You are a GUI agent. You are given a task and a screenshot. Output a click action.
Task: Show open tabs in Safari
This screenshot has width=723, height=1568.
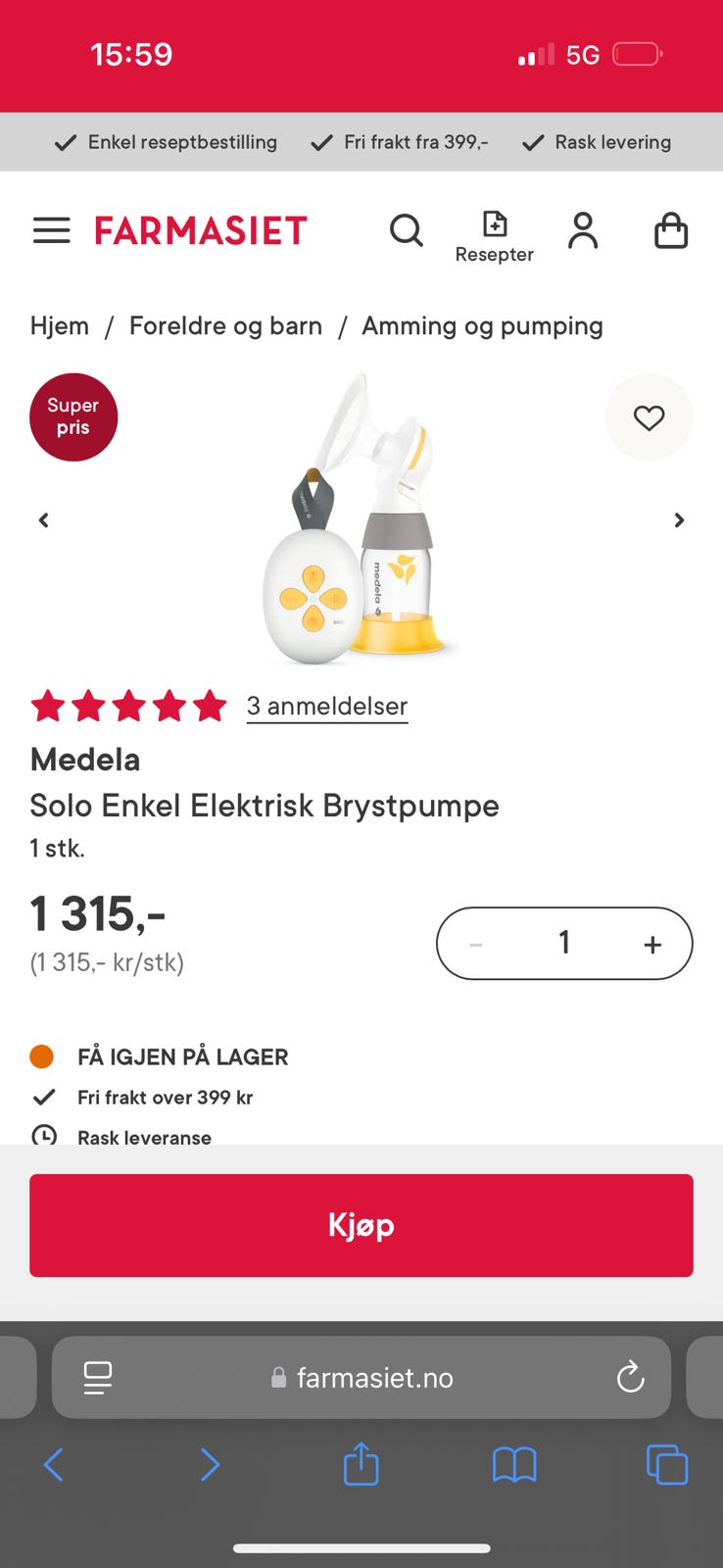667,1464
